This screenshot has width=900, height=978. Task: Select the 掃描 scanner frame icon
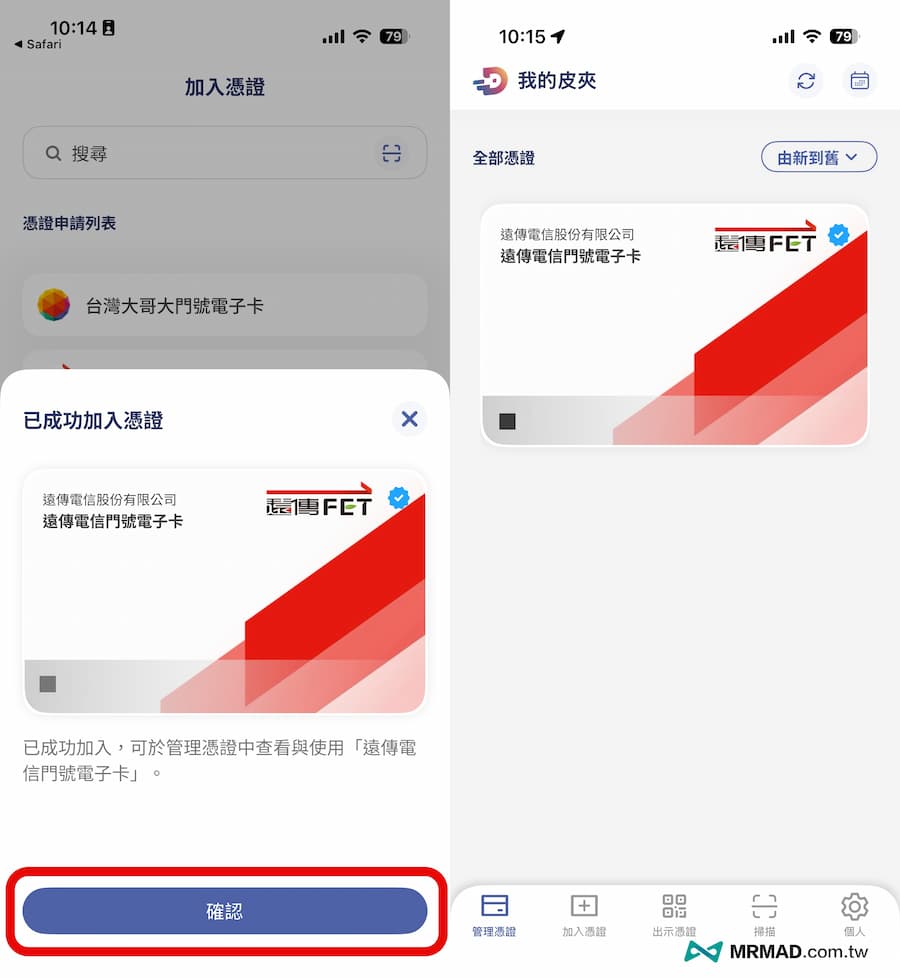pyautogui.click(x=764, y=907)
